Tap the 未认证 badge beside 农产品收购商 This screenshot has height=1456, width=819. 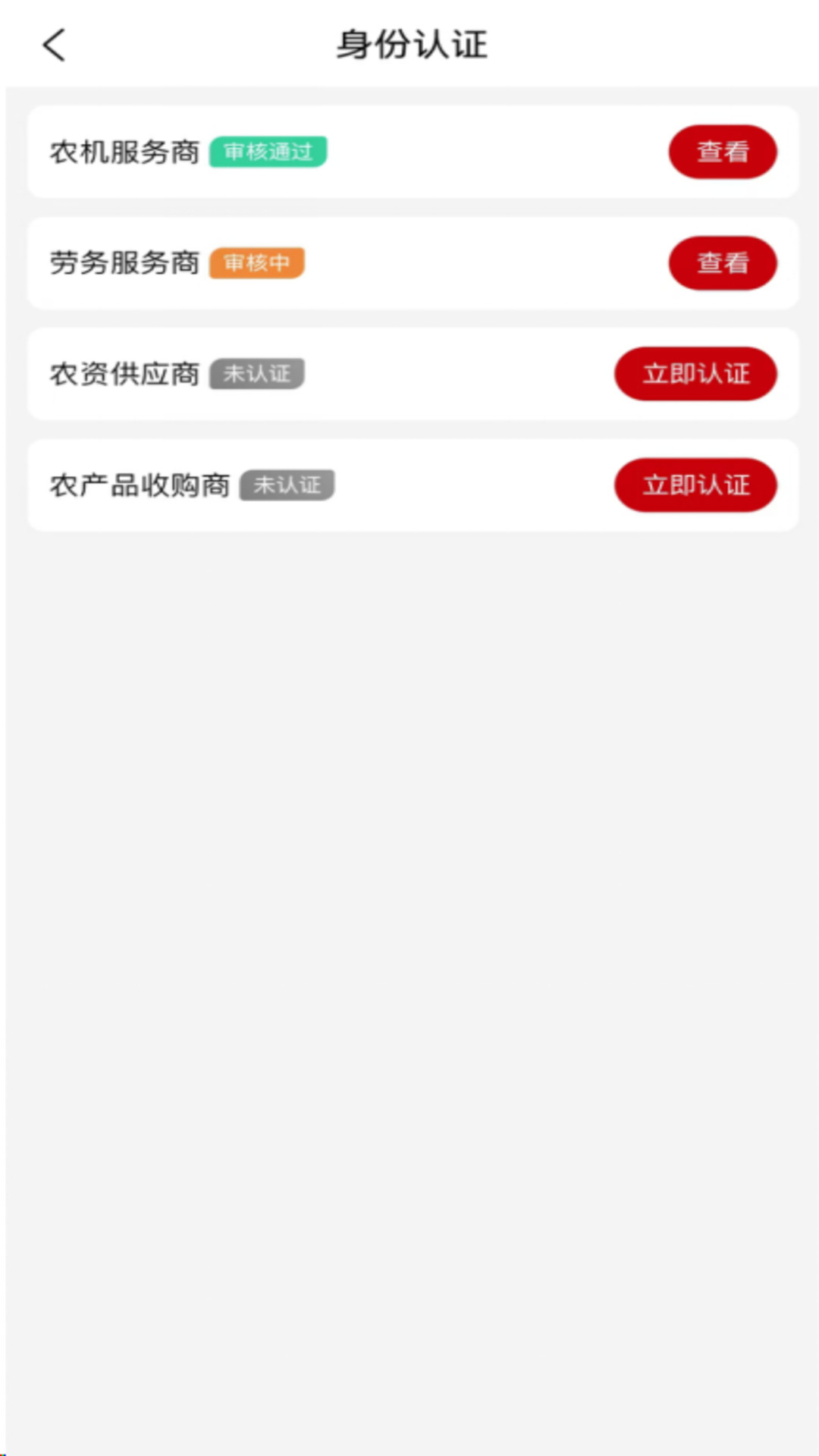286,485
